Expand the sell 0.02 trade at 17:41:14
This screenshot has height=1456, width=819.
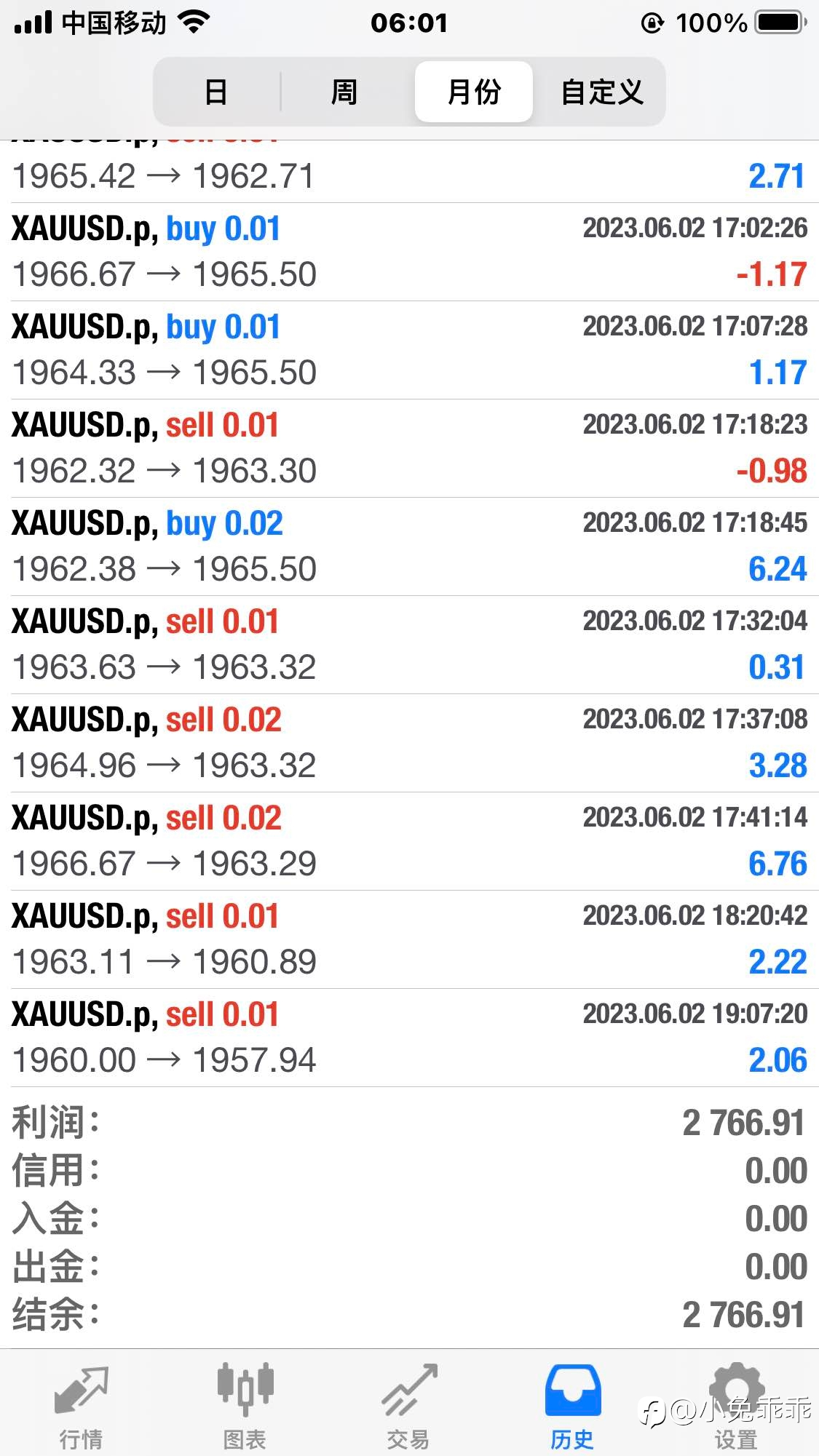tap(409, 841)
